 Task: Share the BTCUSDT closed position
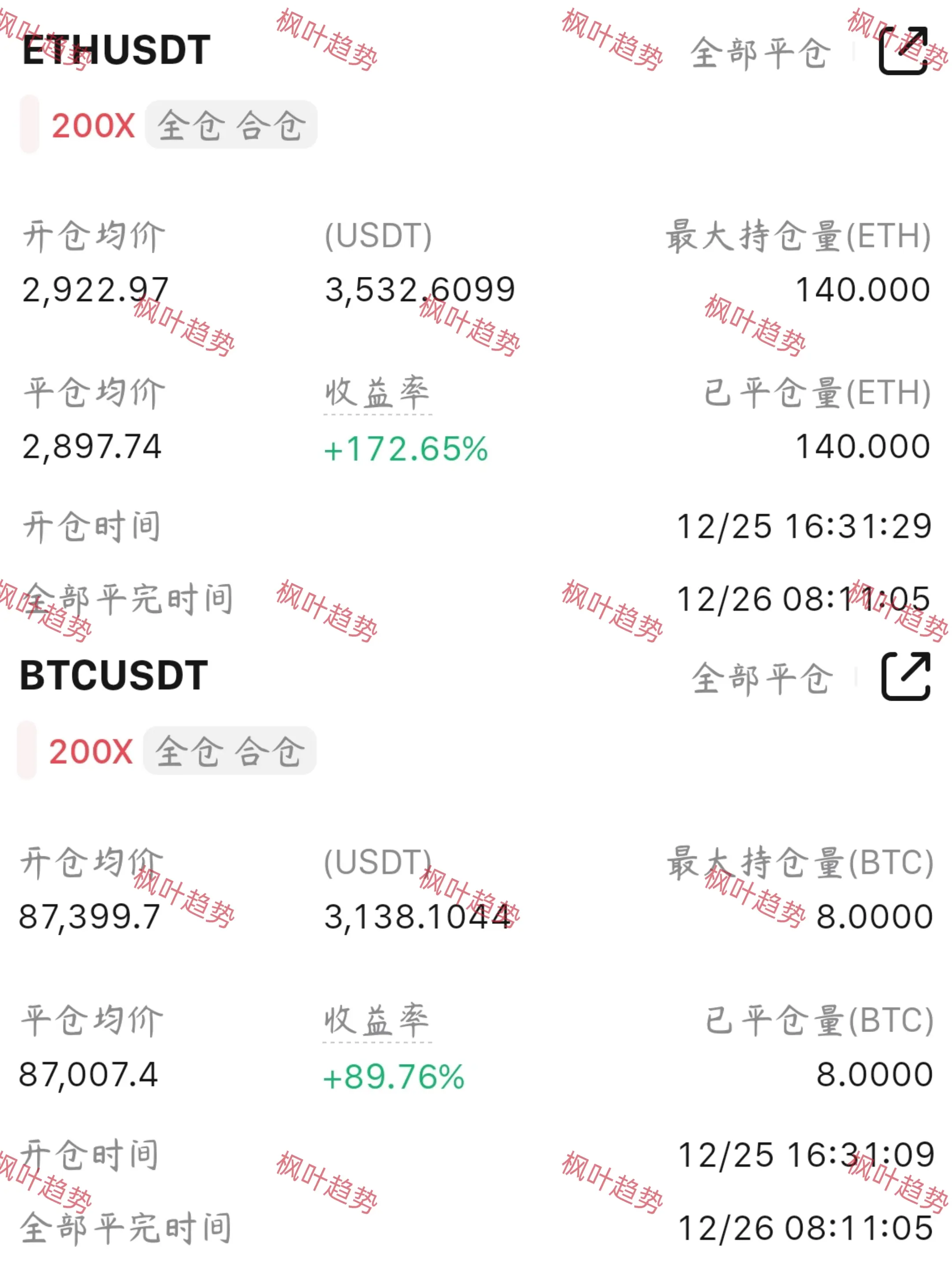coord(905,676)
